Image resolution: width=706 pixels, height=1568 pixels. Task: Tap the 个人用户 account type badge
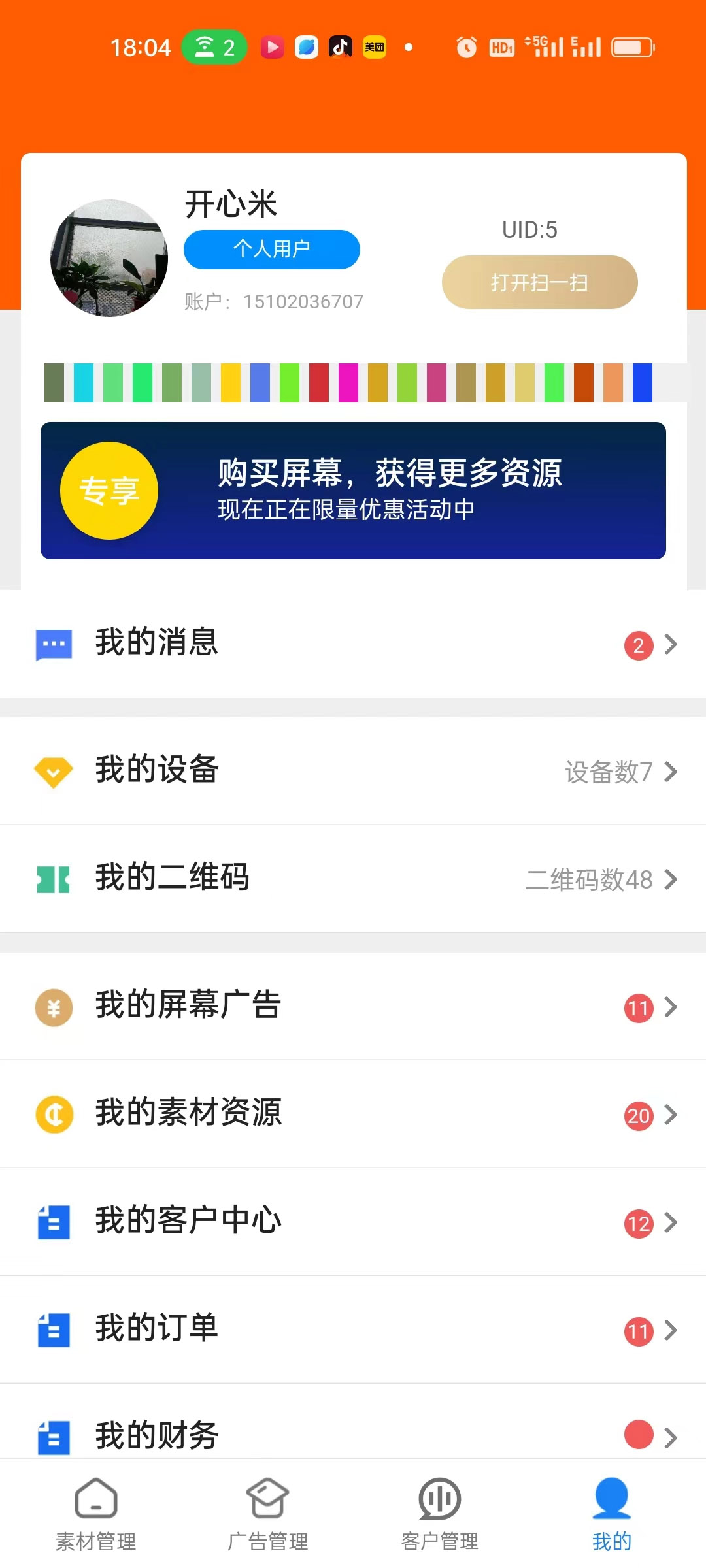(x=271, y=250)
